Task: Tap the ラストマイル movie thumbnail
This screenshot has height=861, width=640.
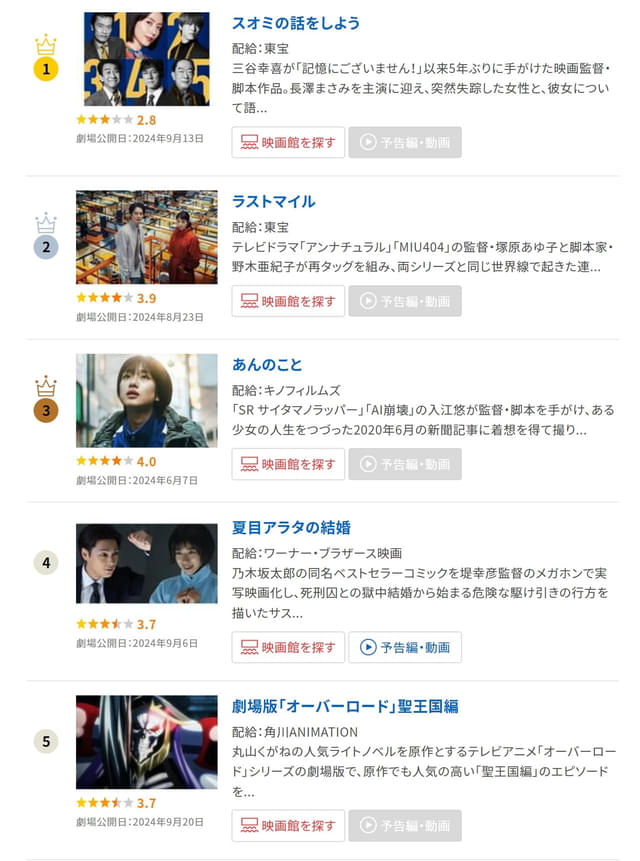Action: coord(146,237)
